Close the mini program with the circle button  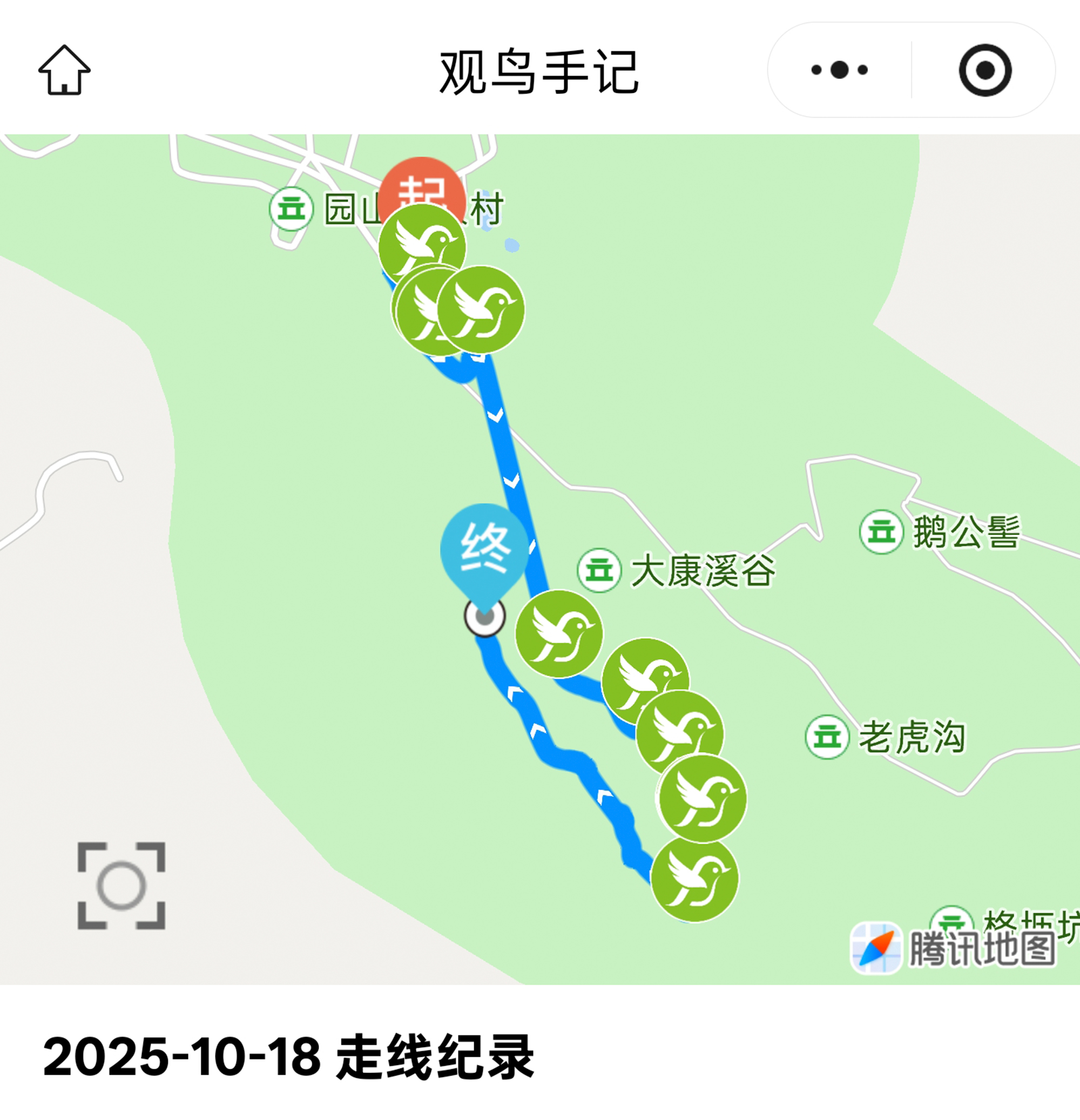pyautogui.click(x=984, y=70)
